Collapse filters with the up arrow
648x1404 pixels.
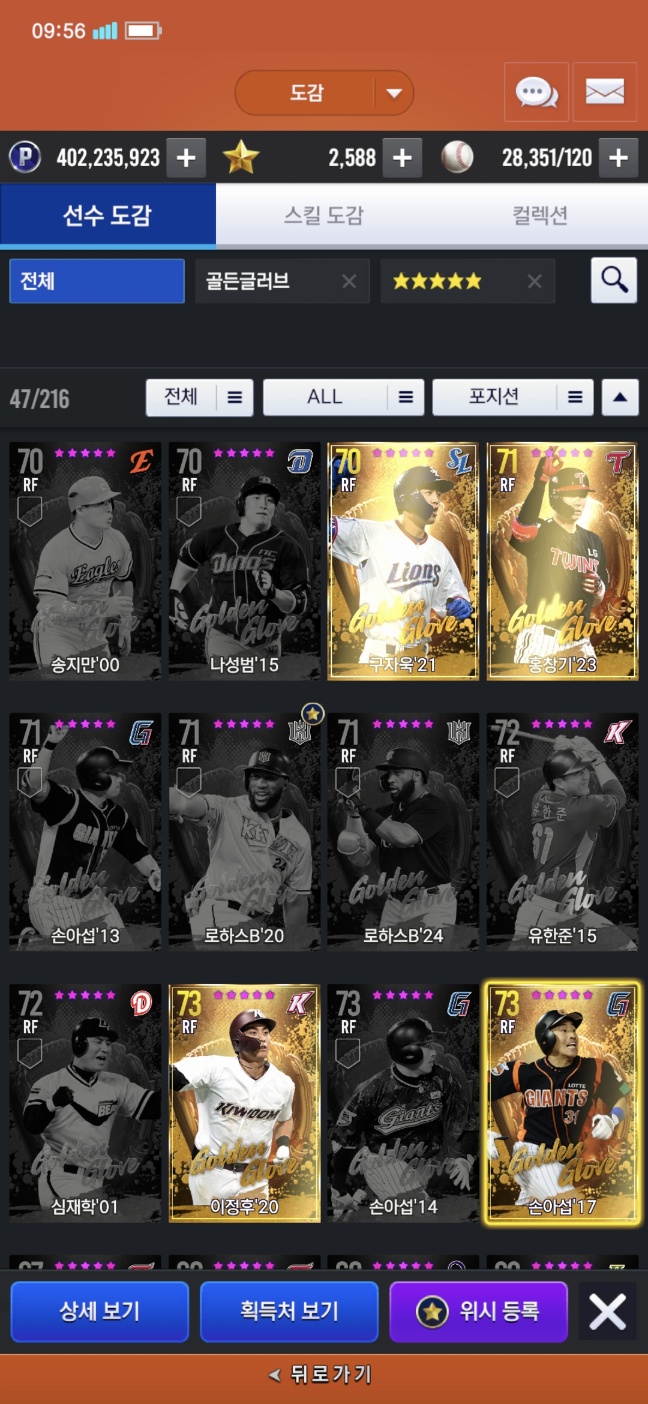click(x=619, y=397)
